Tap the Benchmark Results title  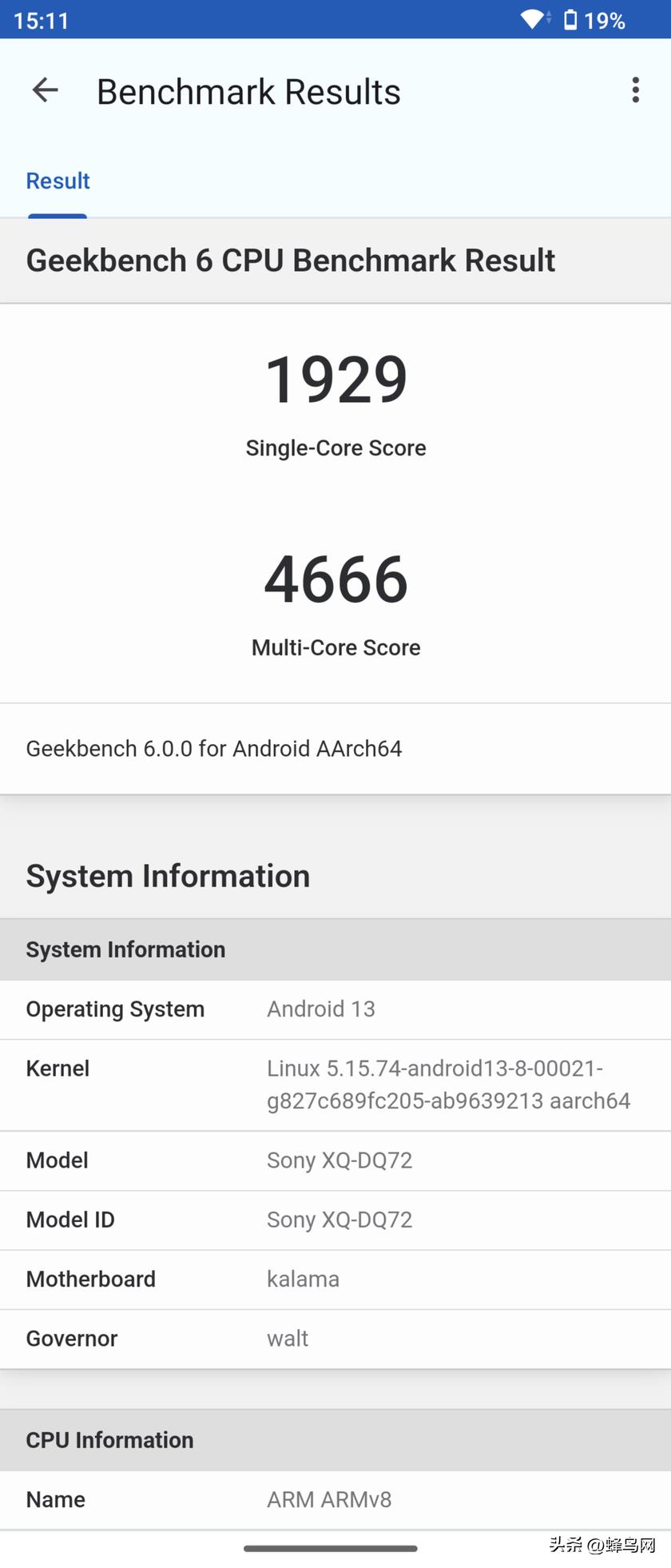click(248, 90)
